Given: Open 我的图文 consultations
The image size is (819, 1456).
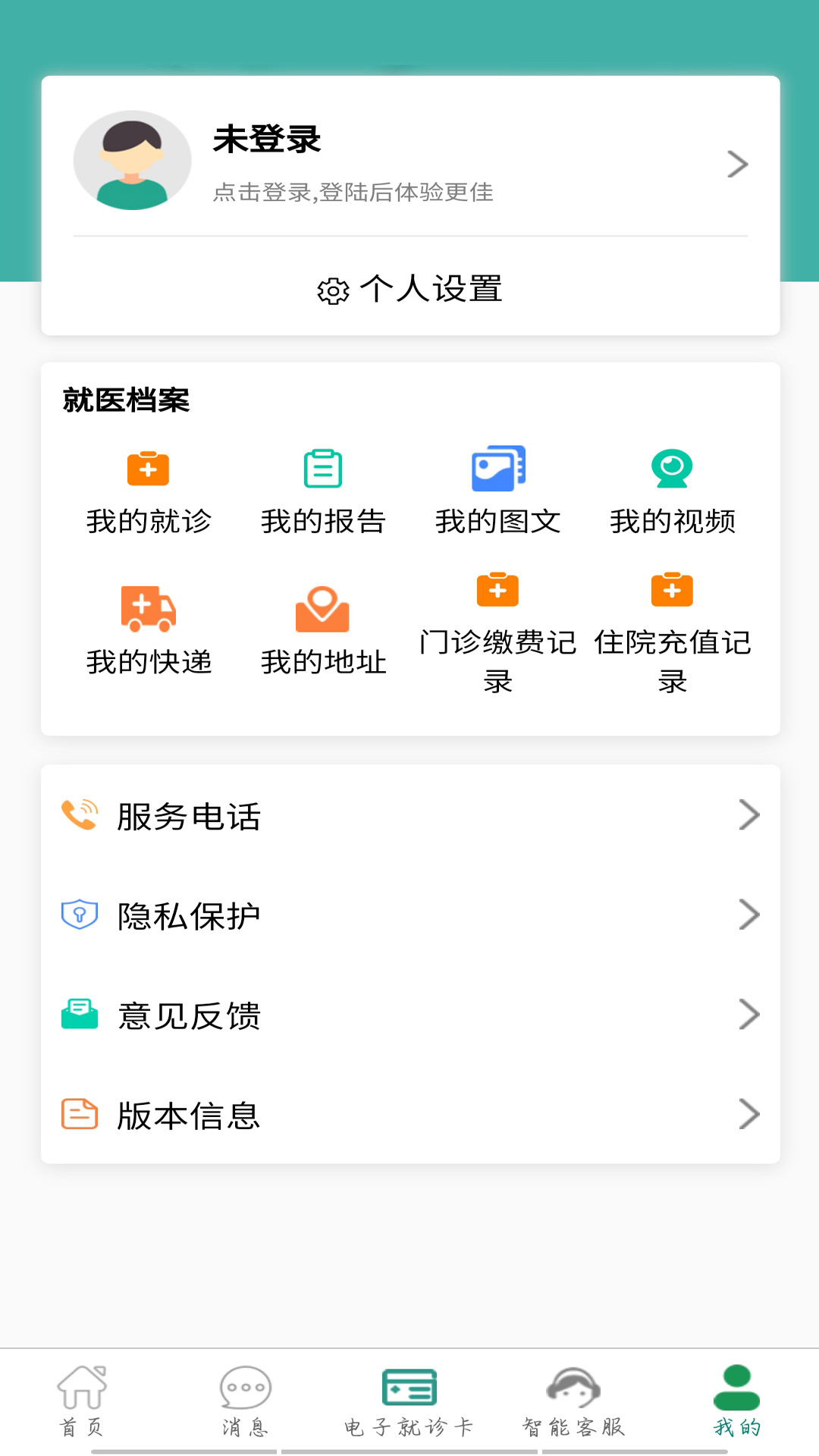Looking at the screenshot, I should 498,491.
